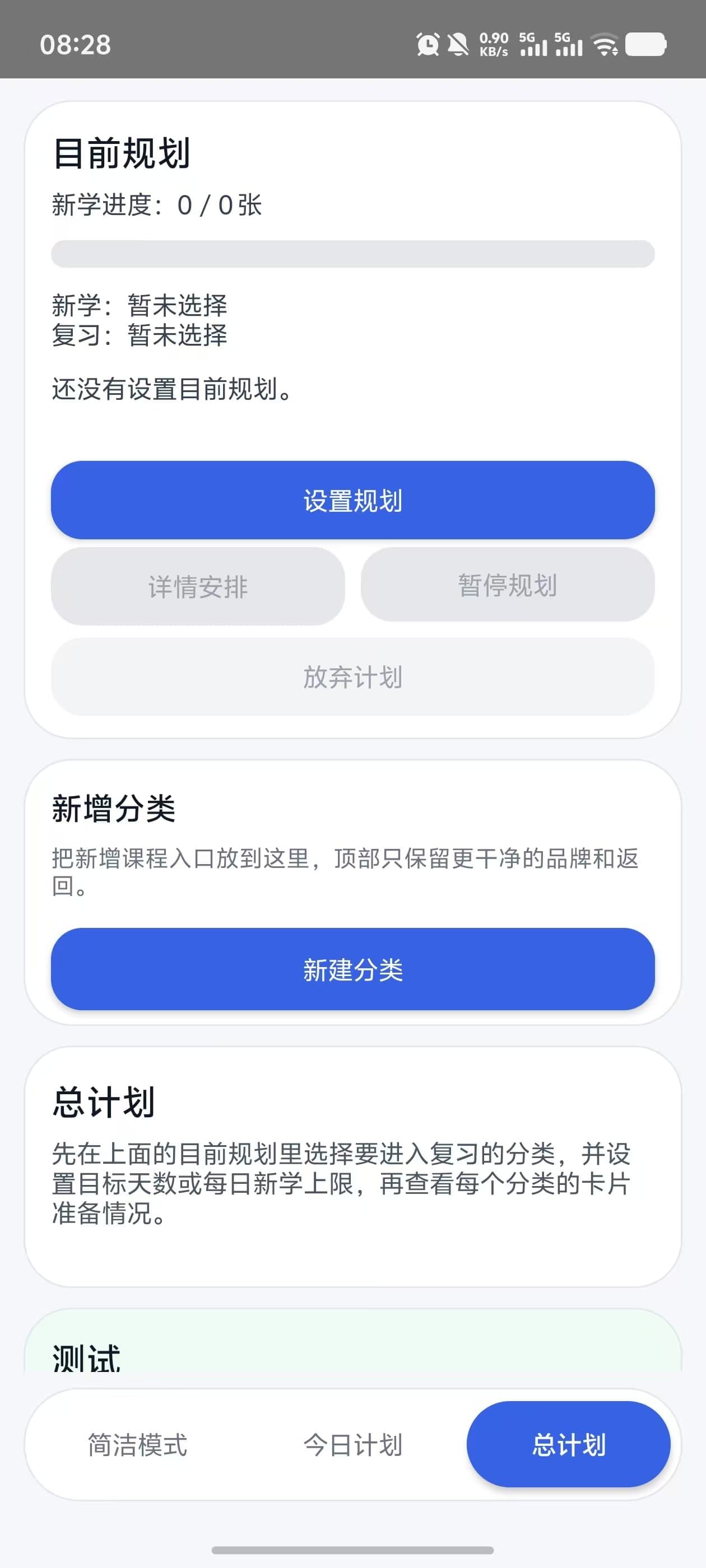Select the 暂停规划 button
Screen dimensions: 706x1568
(x=508, y=585)
